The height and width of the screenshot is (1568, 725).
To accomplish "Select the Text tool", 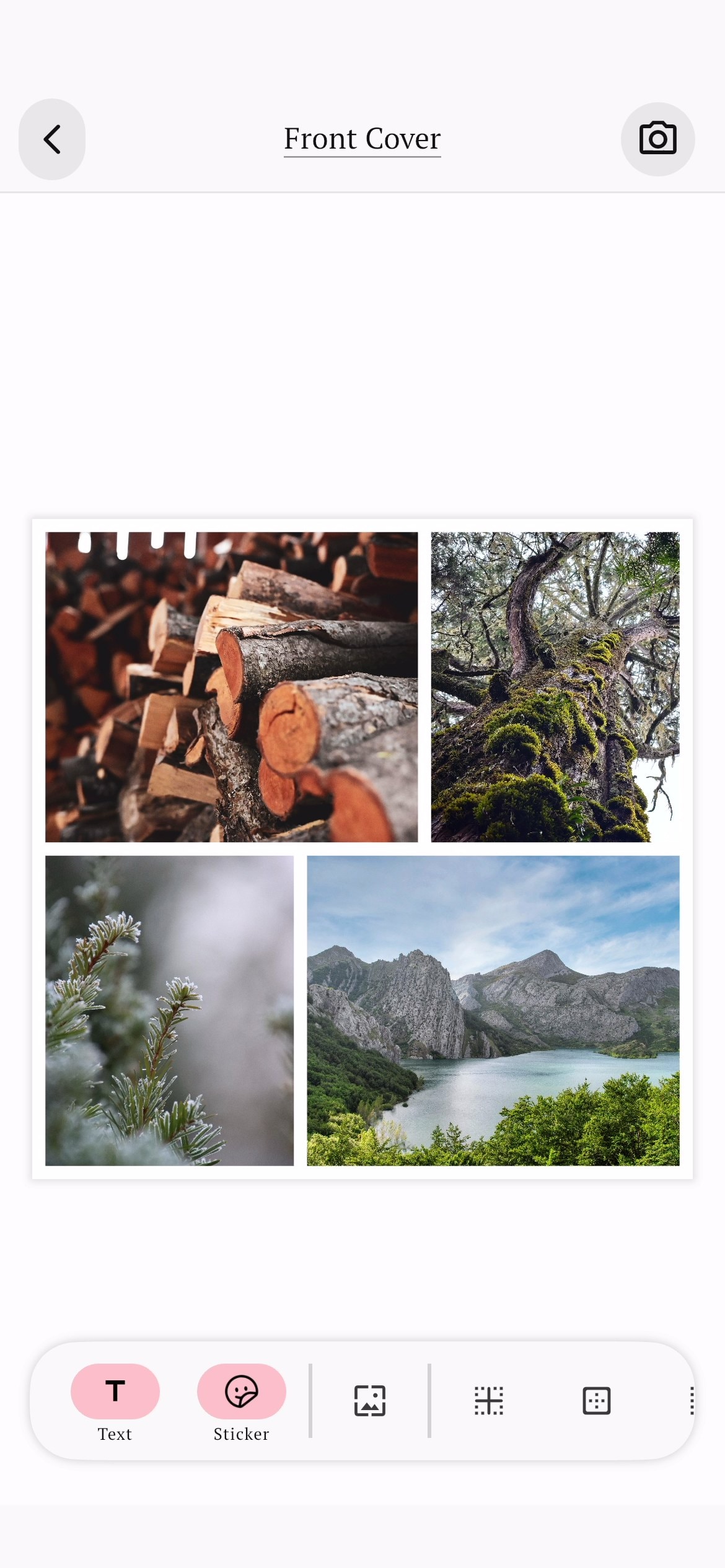I will coord(115,1392).
